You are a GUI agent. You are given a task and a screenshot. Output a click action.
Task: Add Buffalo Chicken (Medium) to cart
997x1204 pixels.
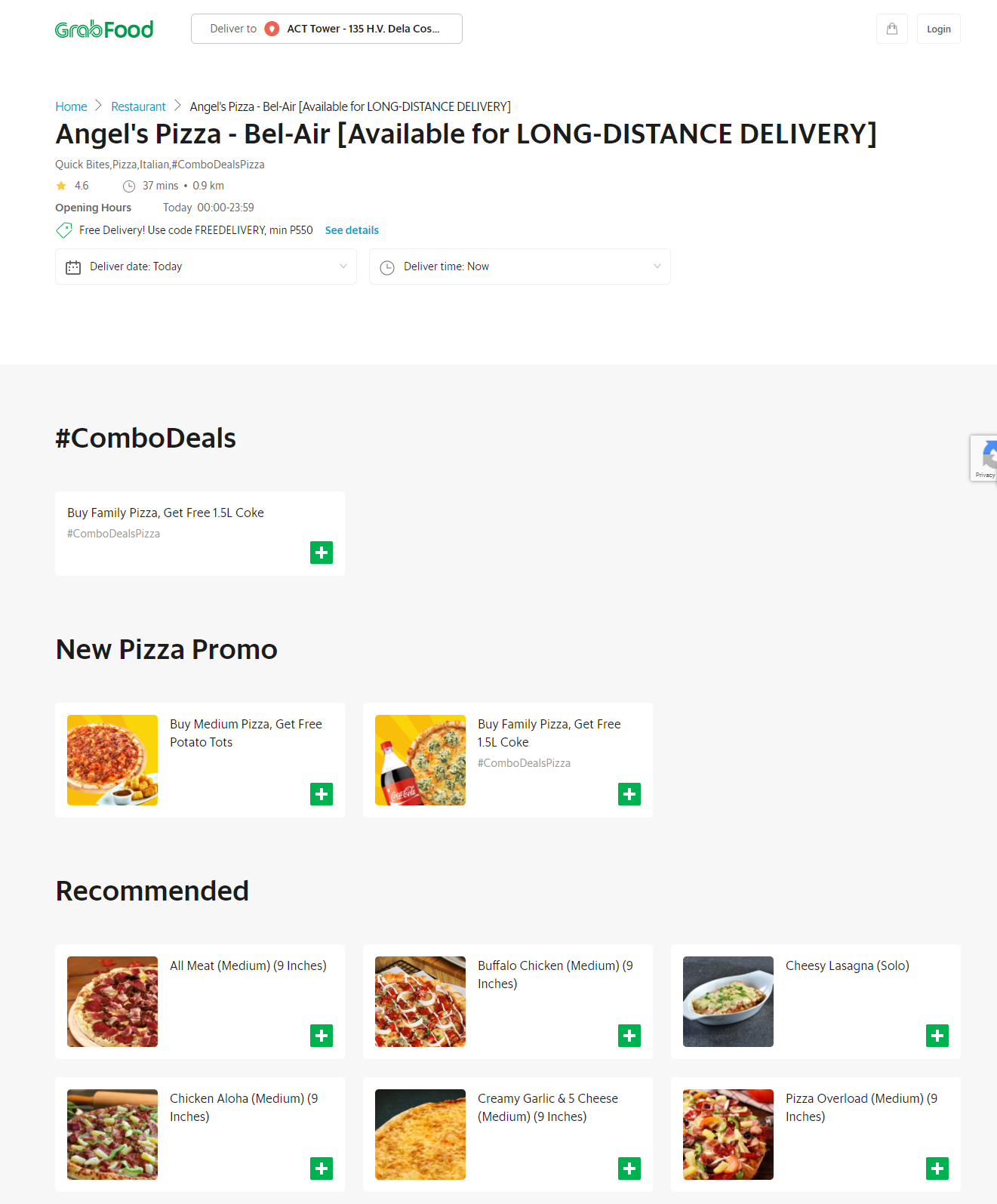pos(629,1036)
